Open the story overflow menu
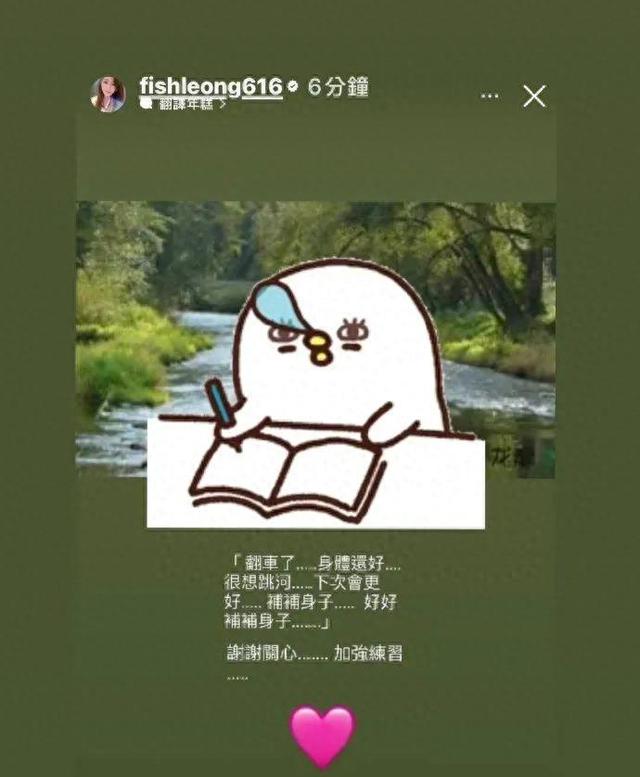This screenshot has width=640, height=777. tap(489, 96)
